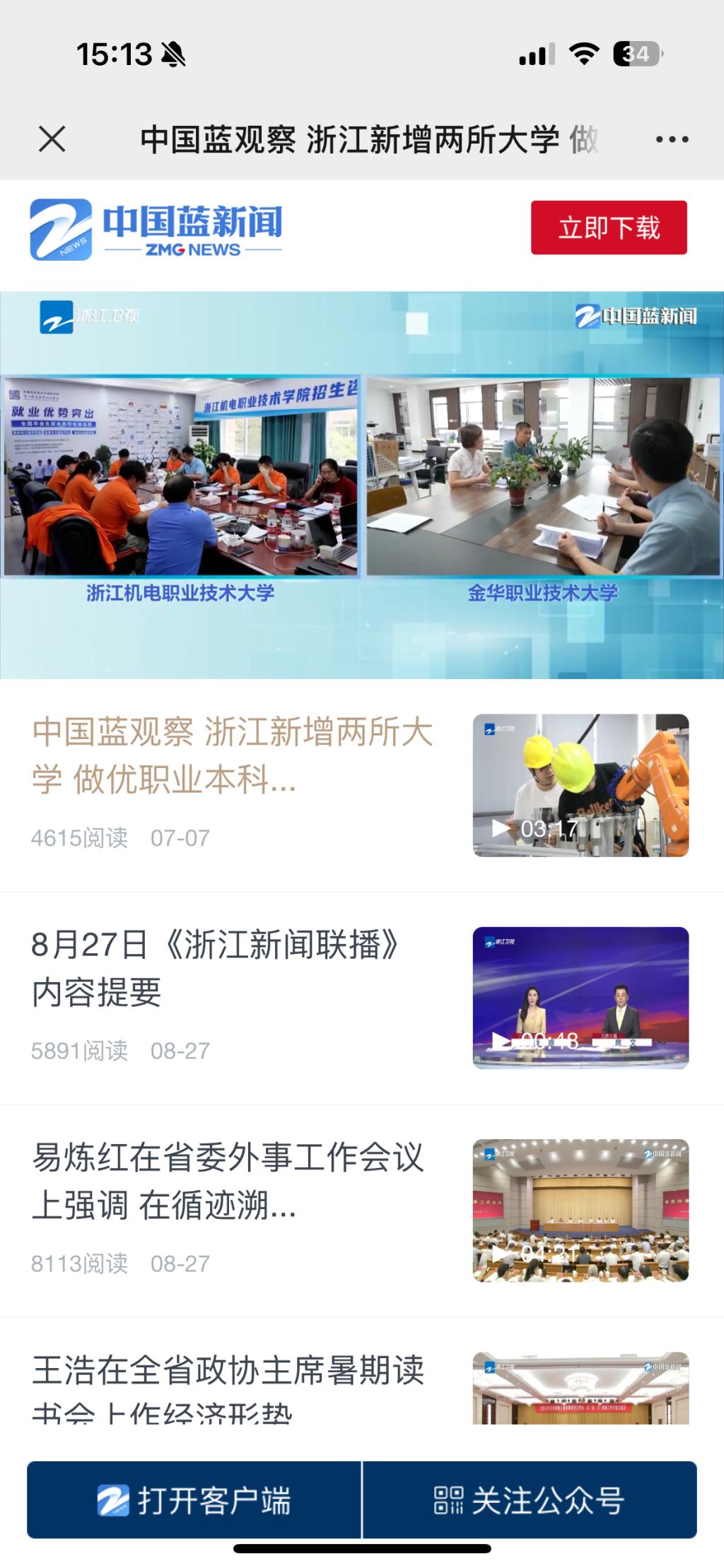Image resolution: width=724 pixels, height=1568 pixels.
Task: Open 王浩在全省政协主席暑期读书会 article
Action: 228,1384
